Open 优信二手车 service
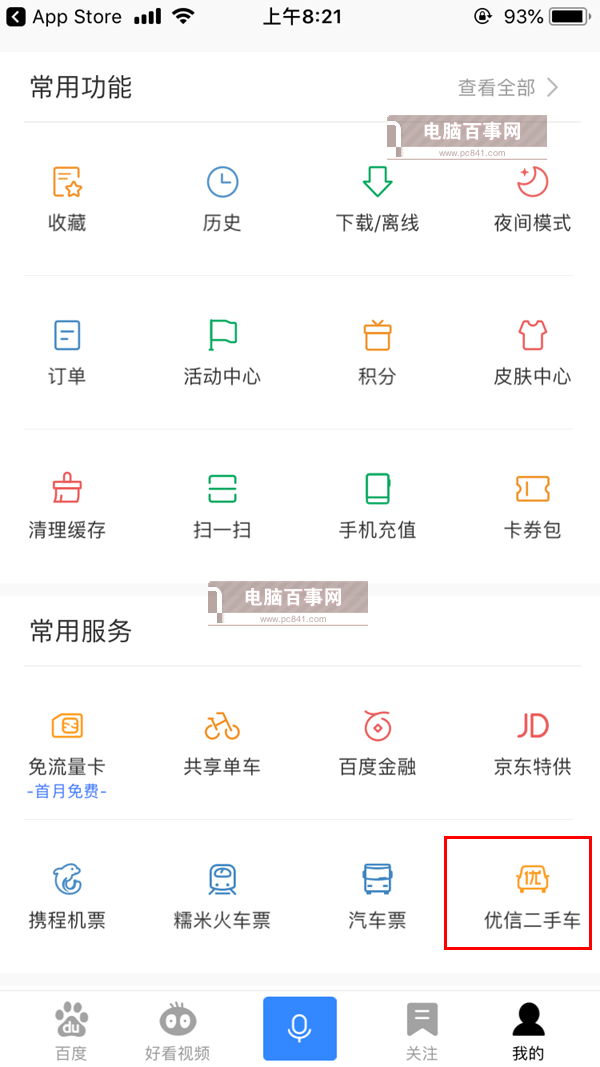The image size is (600, 1067). coord(532,895)
